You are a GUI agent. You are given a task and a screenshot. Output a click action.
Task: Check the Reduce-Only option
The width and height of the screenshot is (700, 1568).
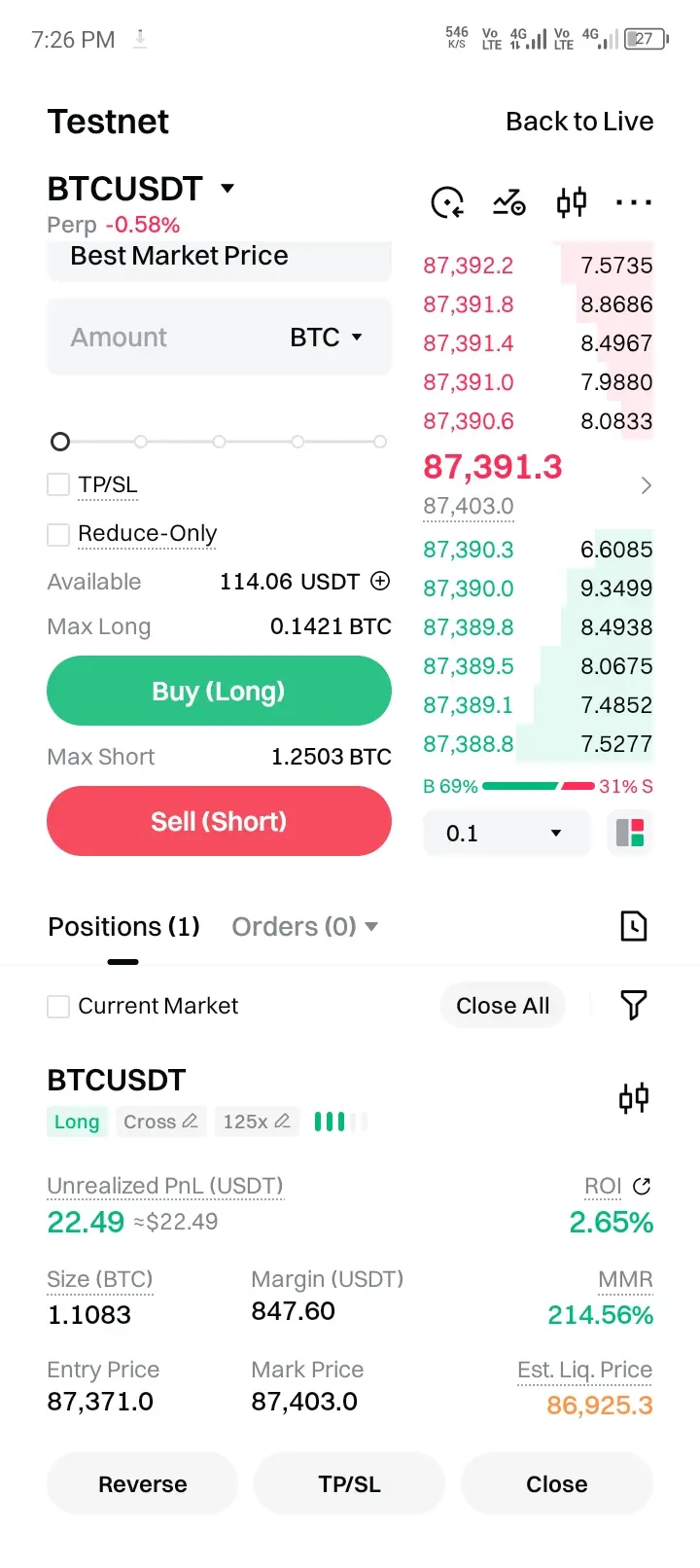[x=58, y=534]
